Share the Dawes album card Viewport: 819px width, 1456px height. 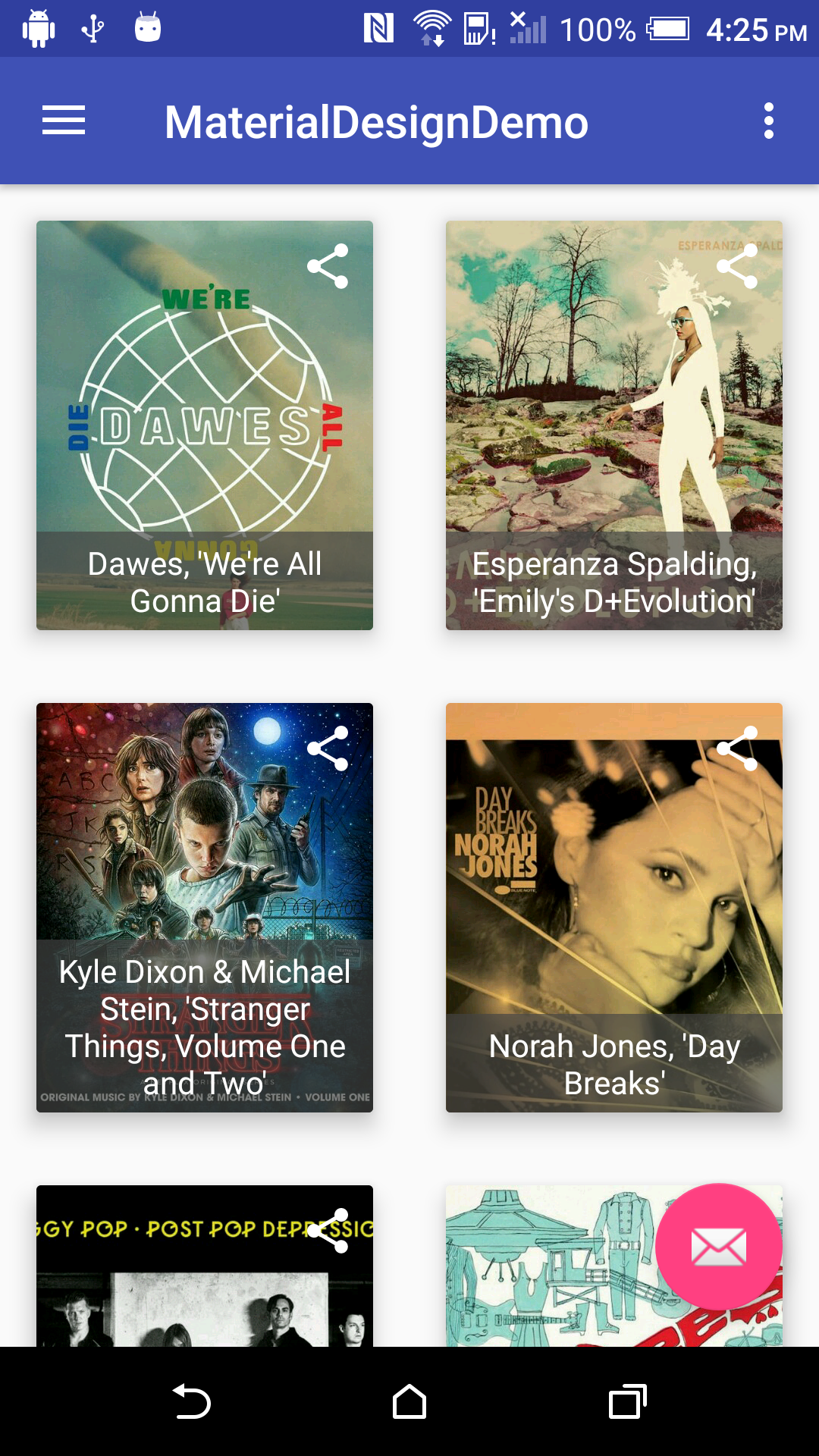(x=328, y=266)
